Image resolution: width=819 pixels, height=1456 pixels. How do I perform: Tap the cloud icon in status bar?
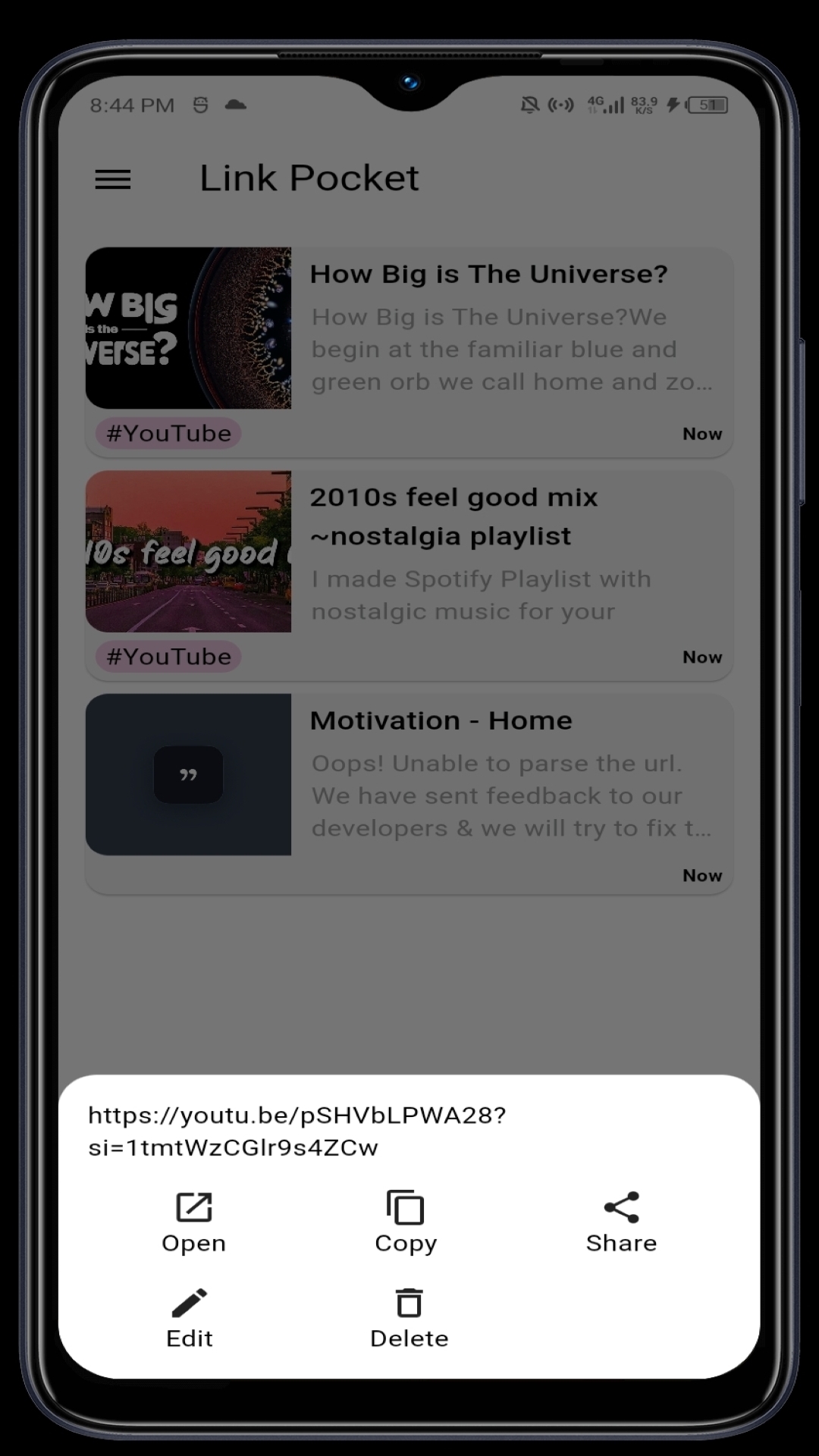tap(236, 105)
